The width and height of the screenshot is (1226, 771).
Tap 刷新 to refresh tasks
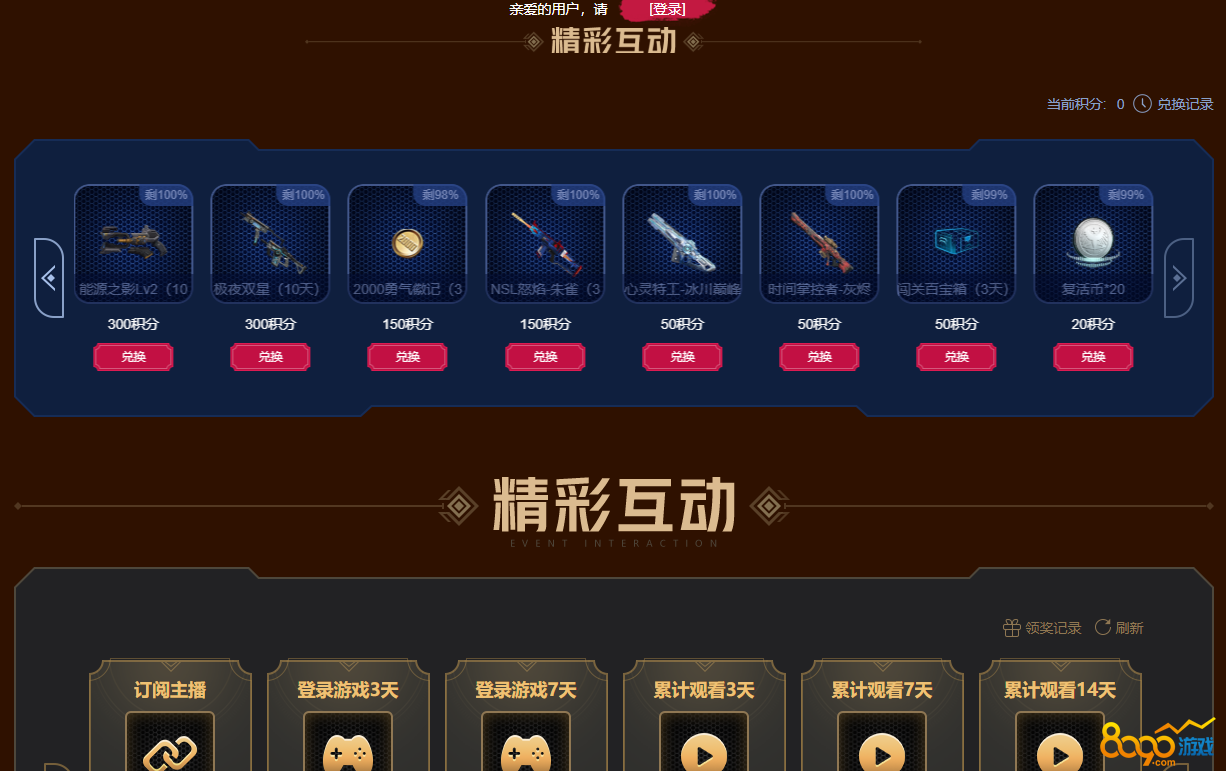1119,628
